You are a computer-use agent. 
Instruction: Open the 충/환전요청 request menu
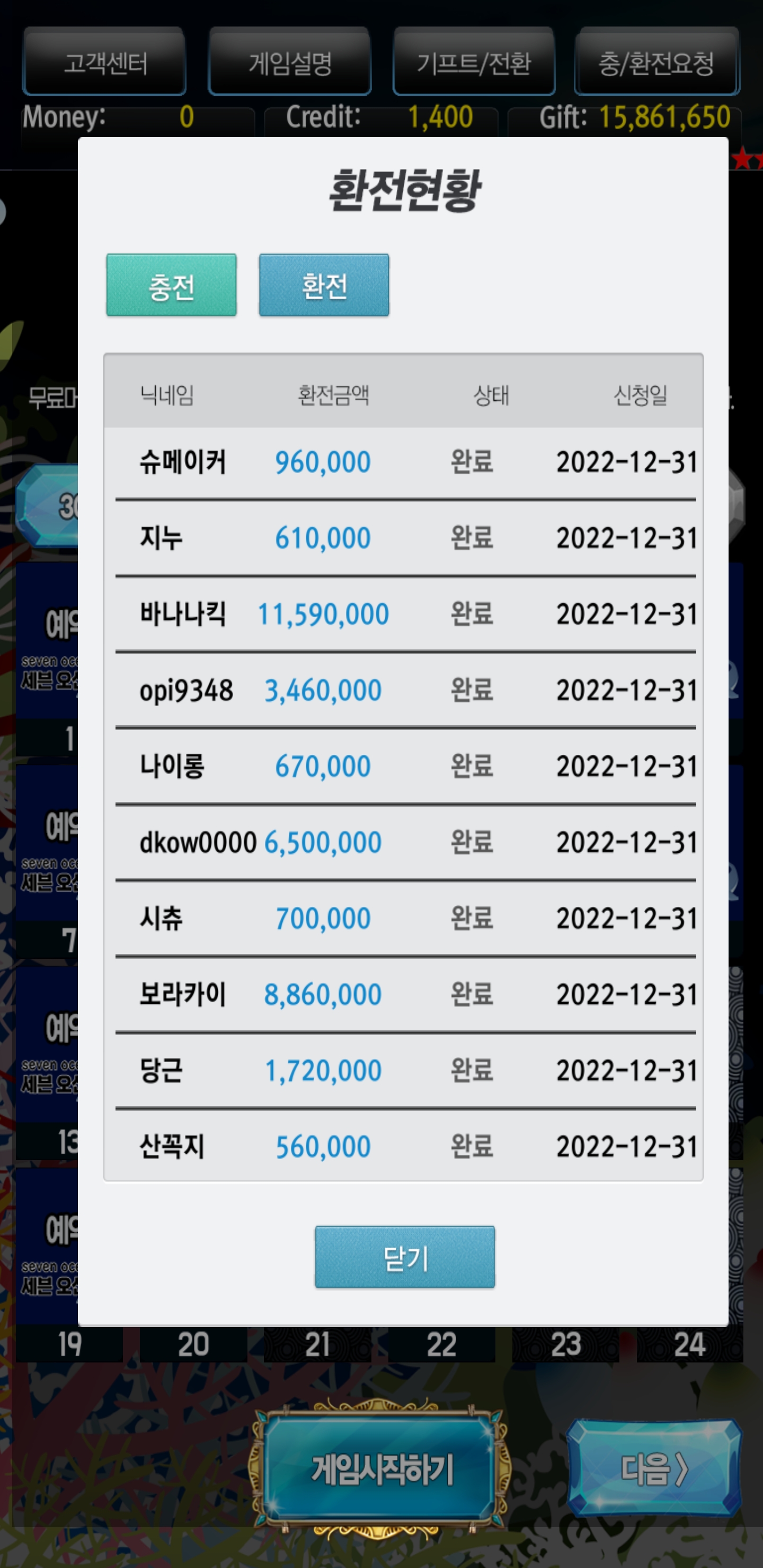click(x=656, y=62)
